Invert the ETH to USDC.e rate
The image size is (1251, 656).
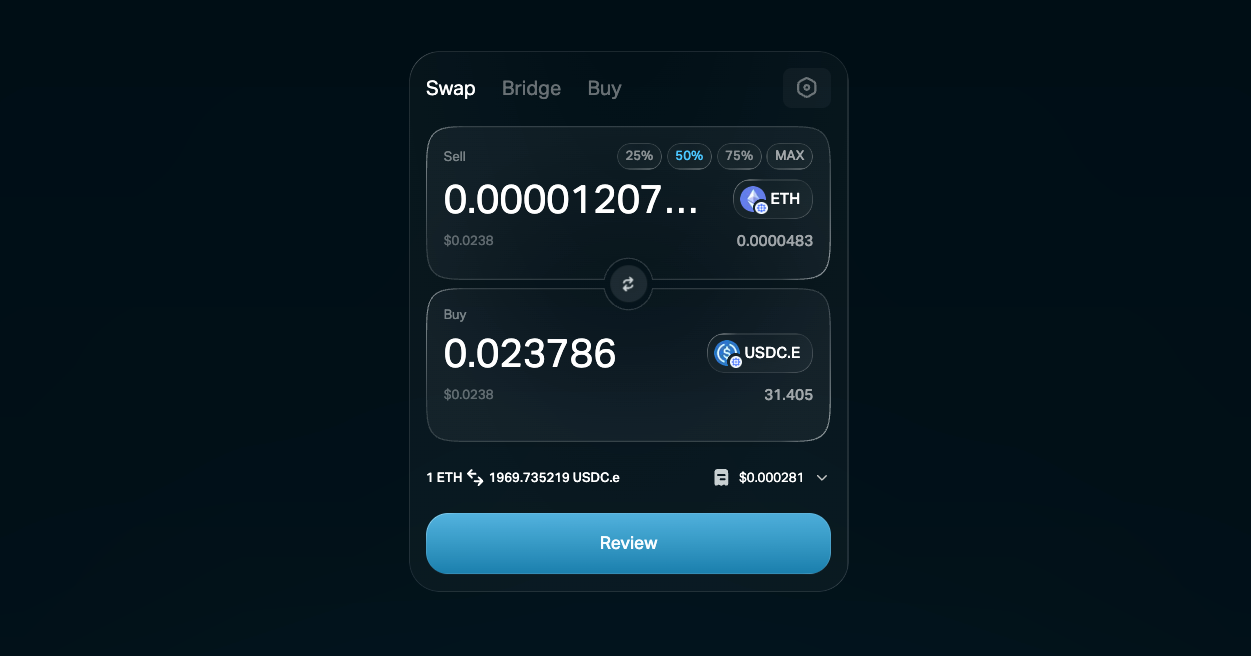point(475,478)
